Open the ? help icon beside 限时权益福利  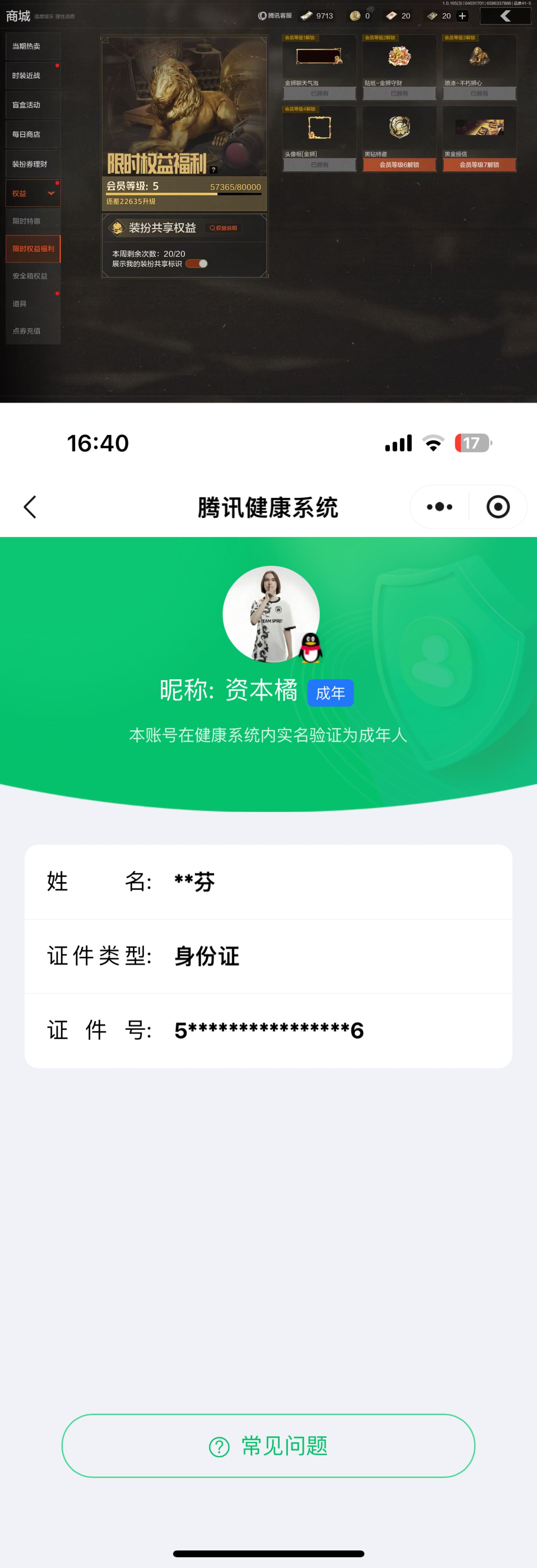tap(214, 170)
